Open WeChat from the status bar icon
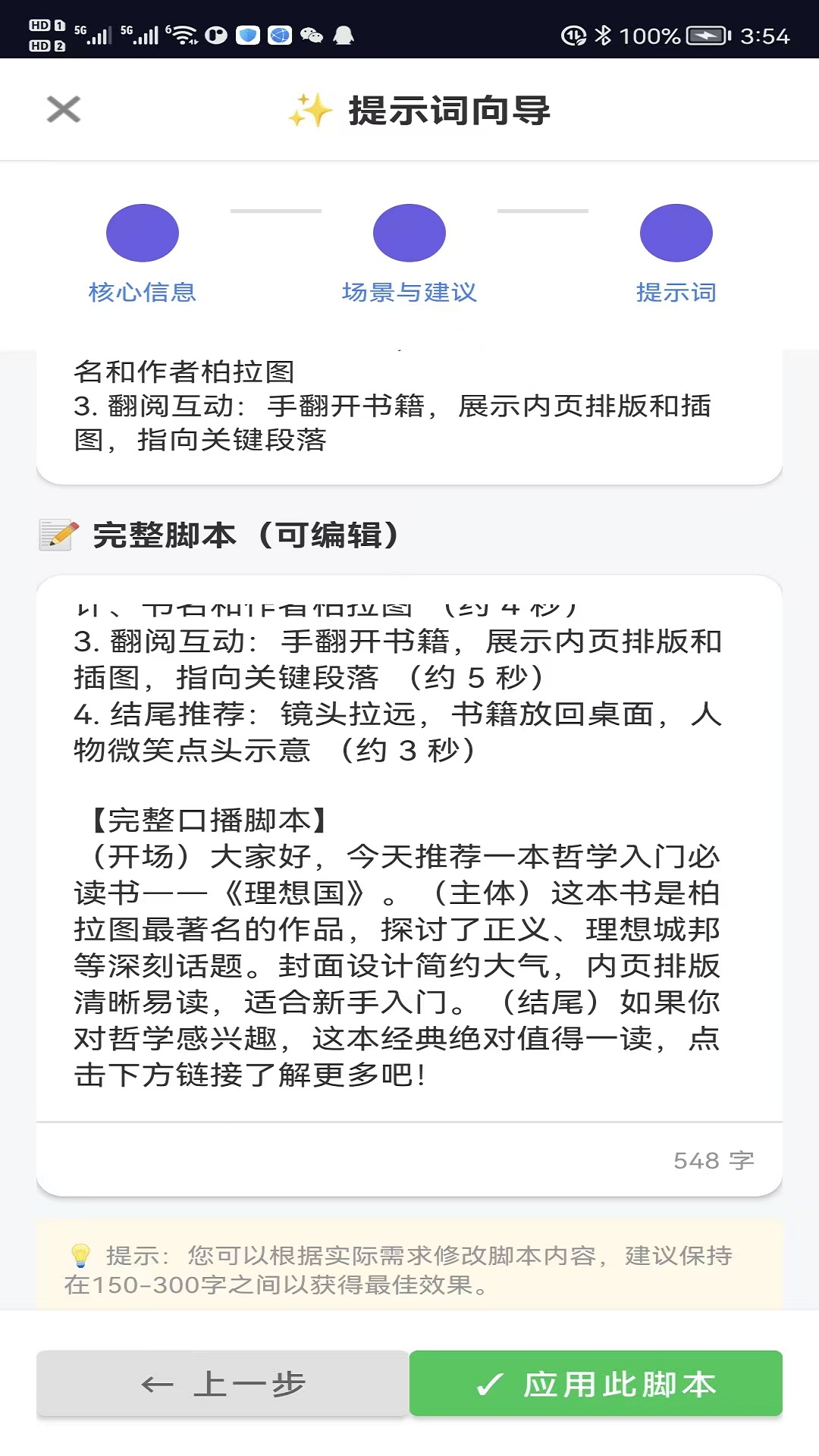Screen dimensions: 819x1456 311,35
